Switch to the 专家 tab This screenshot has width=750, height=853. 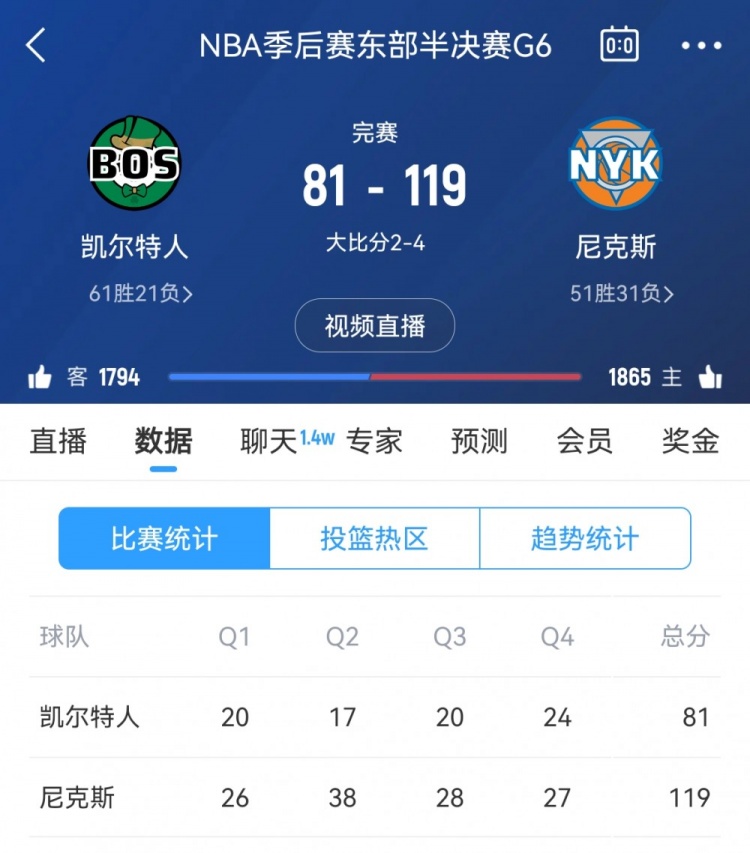click(375, 441)
